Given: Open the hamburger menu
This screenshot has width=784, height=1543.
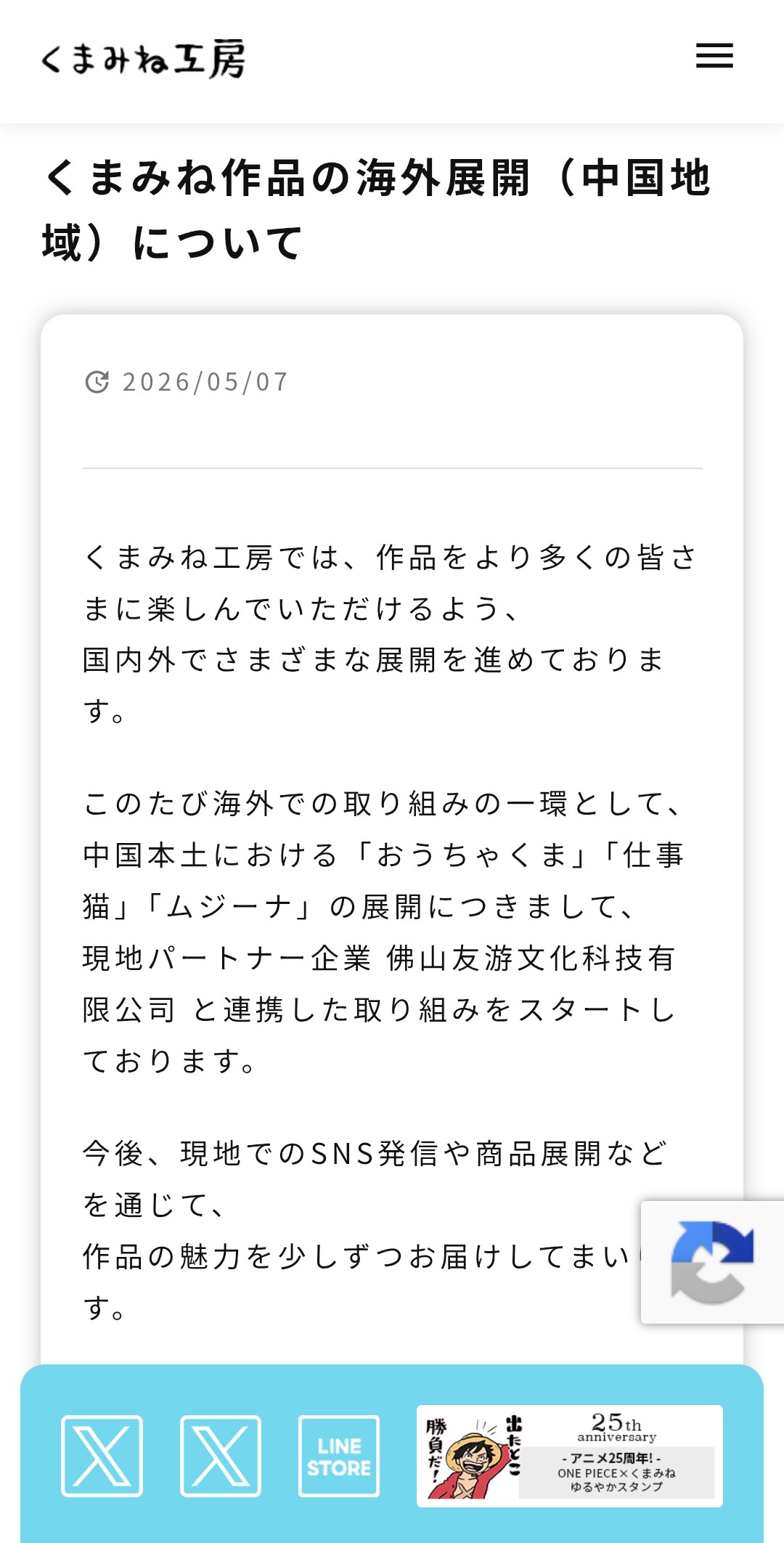Looking at the screenshot, I should coord(714,56).
